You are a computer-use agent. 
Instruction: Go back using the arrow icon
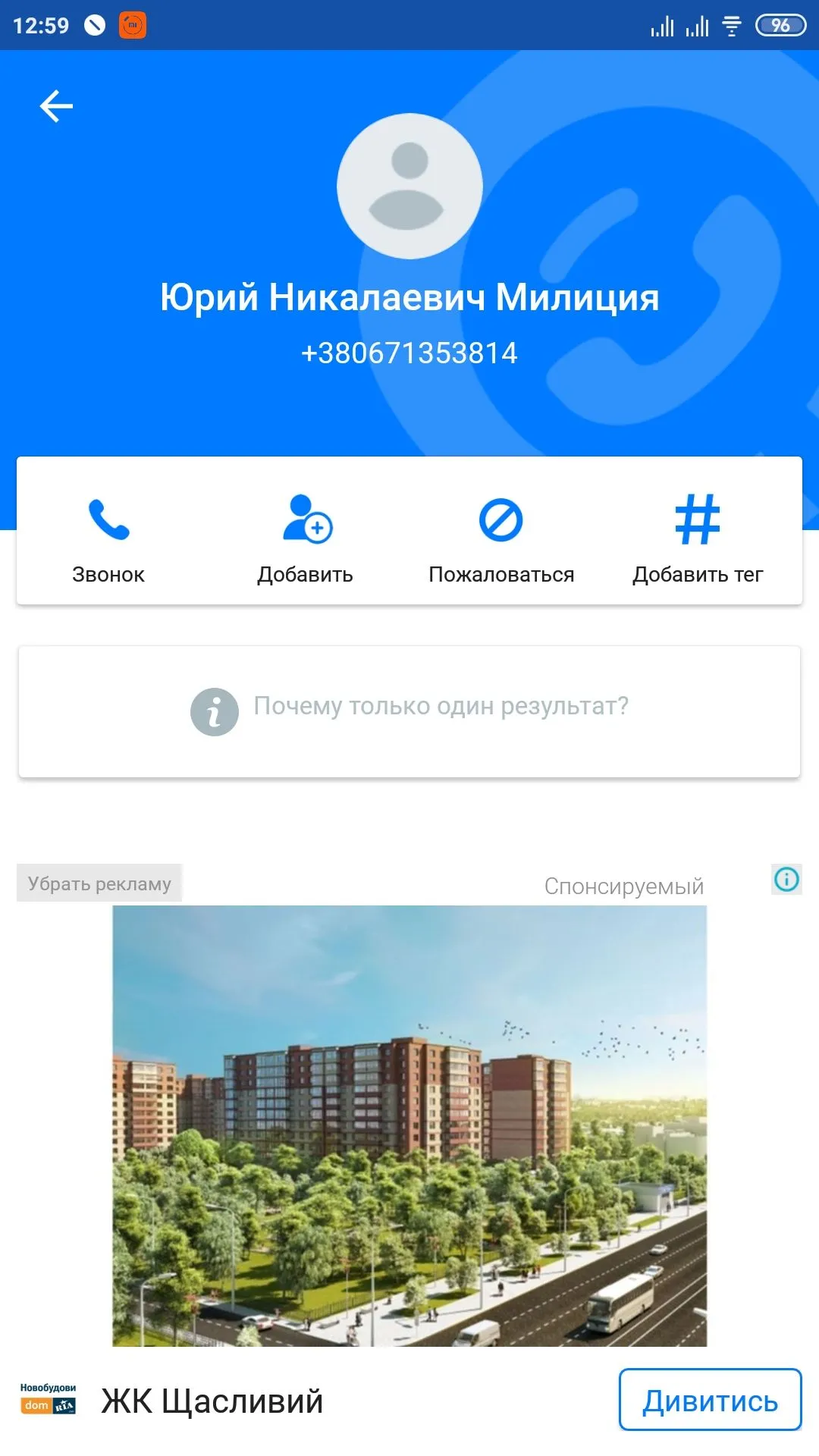tap(56, 106)
